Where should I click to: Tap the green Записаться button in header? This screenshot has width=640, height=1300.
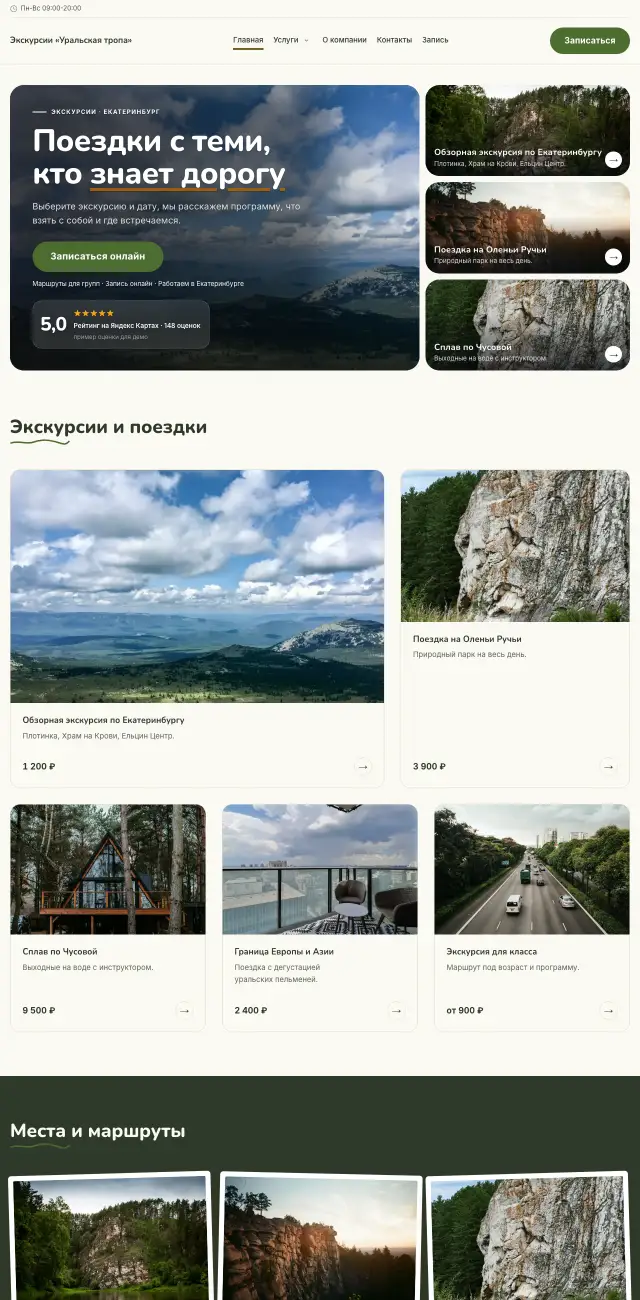coord(590,40)
